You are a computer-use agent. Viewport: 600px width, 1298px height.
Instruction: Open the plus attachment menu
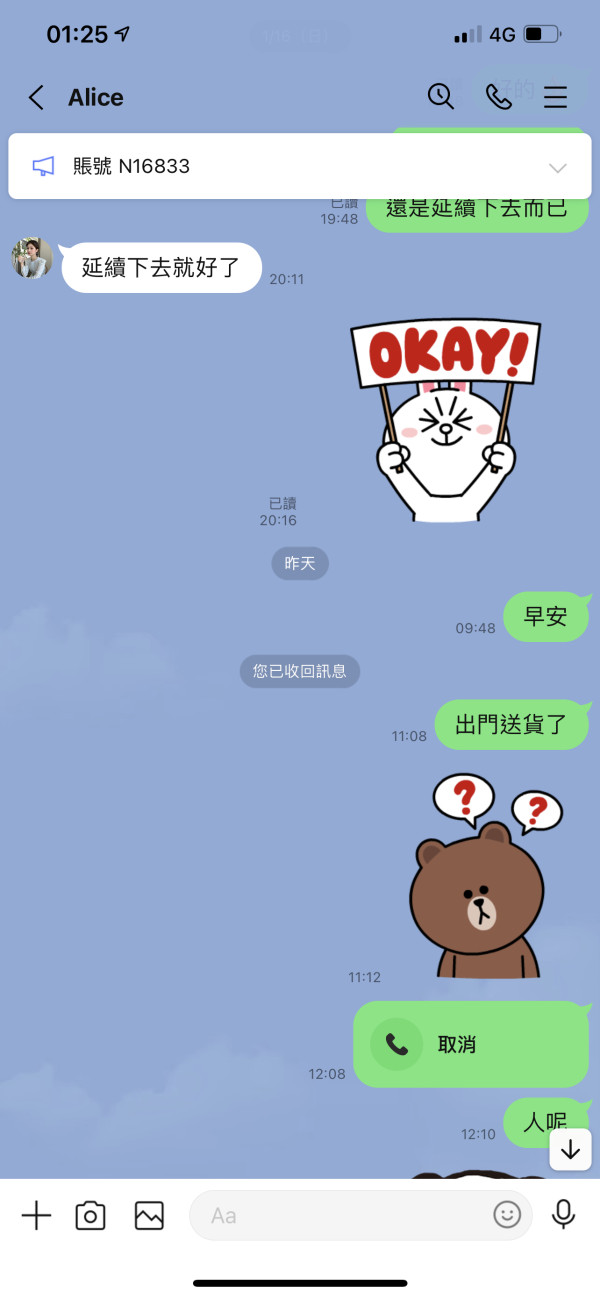point(36,1215)
